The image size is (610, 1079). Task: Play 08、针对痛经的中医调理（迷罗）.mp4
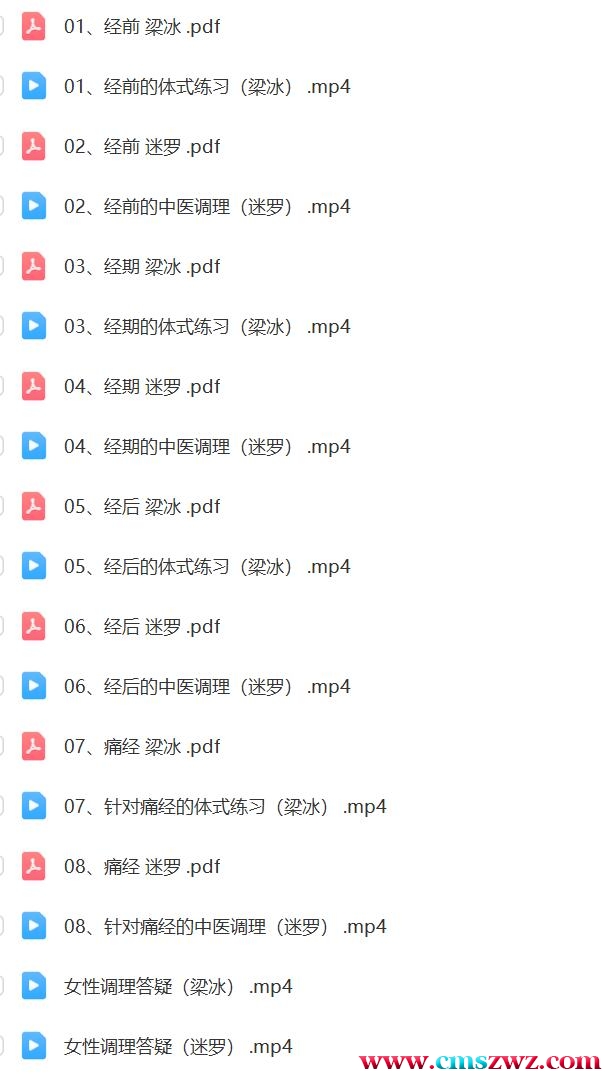tap(225, 927)
